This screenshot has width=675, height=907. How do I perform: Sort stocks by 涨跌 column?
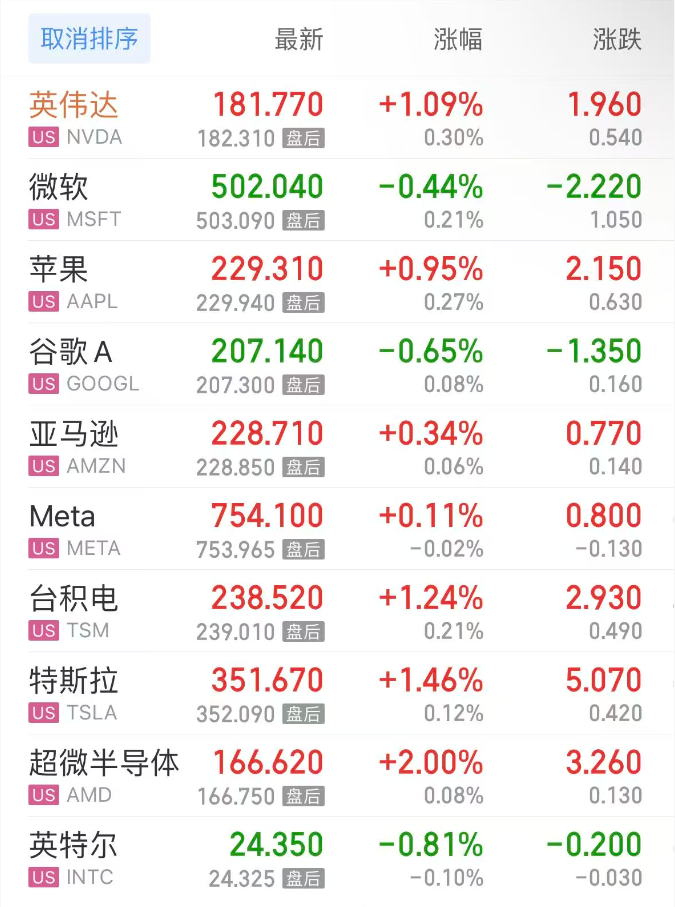pos(617,40)
